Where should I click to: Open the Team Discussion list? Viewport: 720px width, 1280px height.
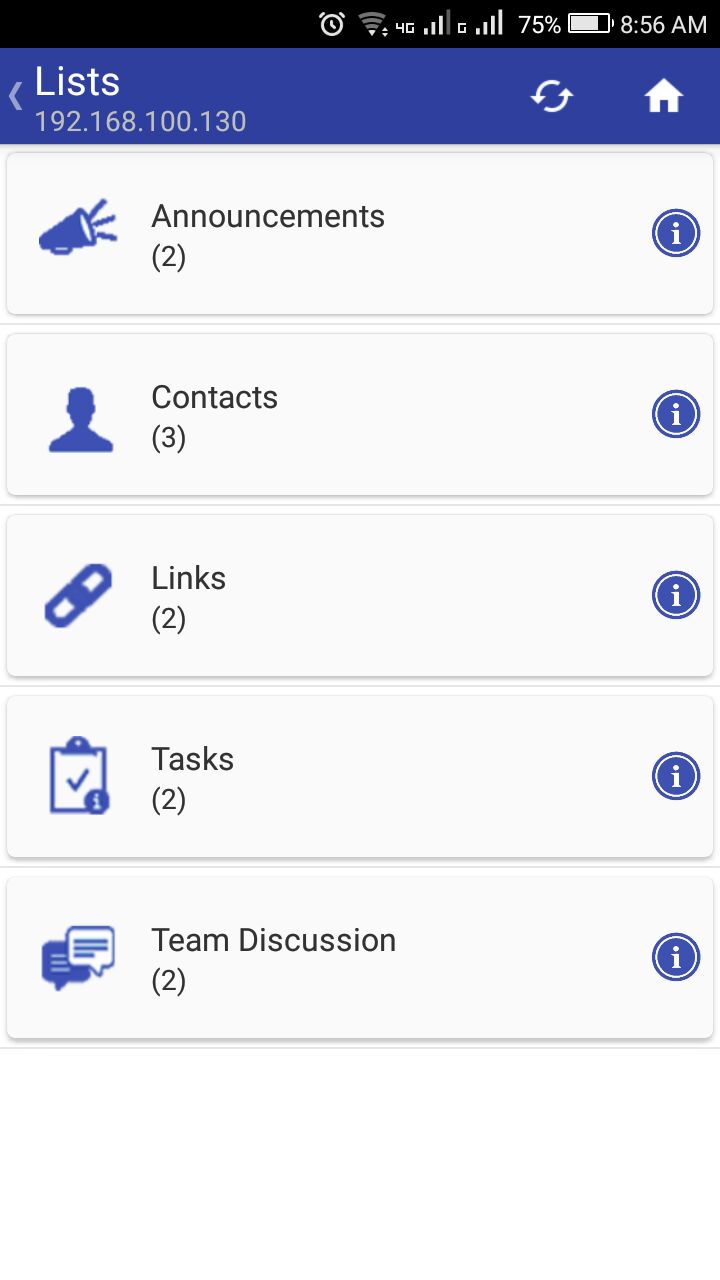(360, 958)
